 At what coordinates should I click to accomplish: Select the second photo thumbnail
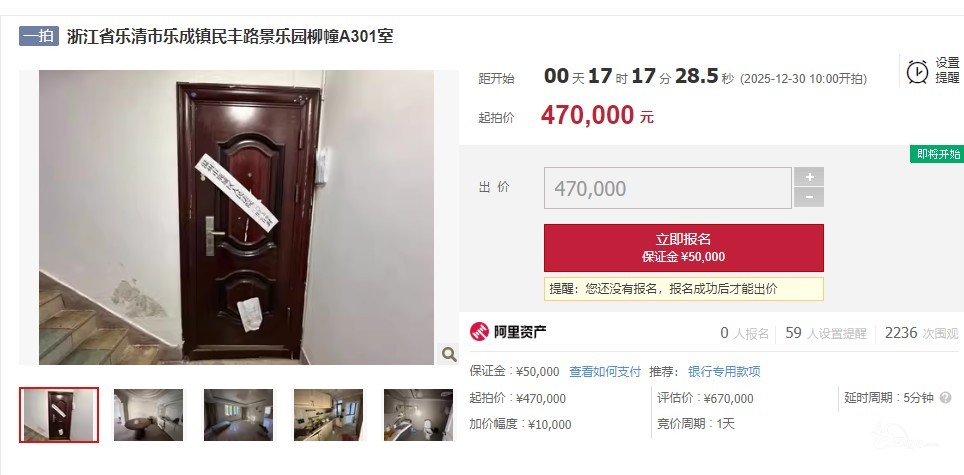(x=148, y=414)
